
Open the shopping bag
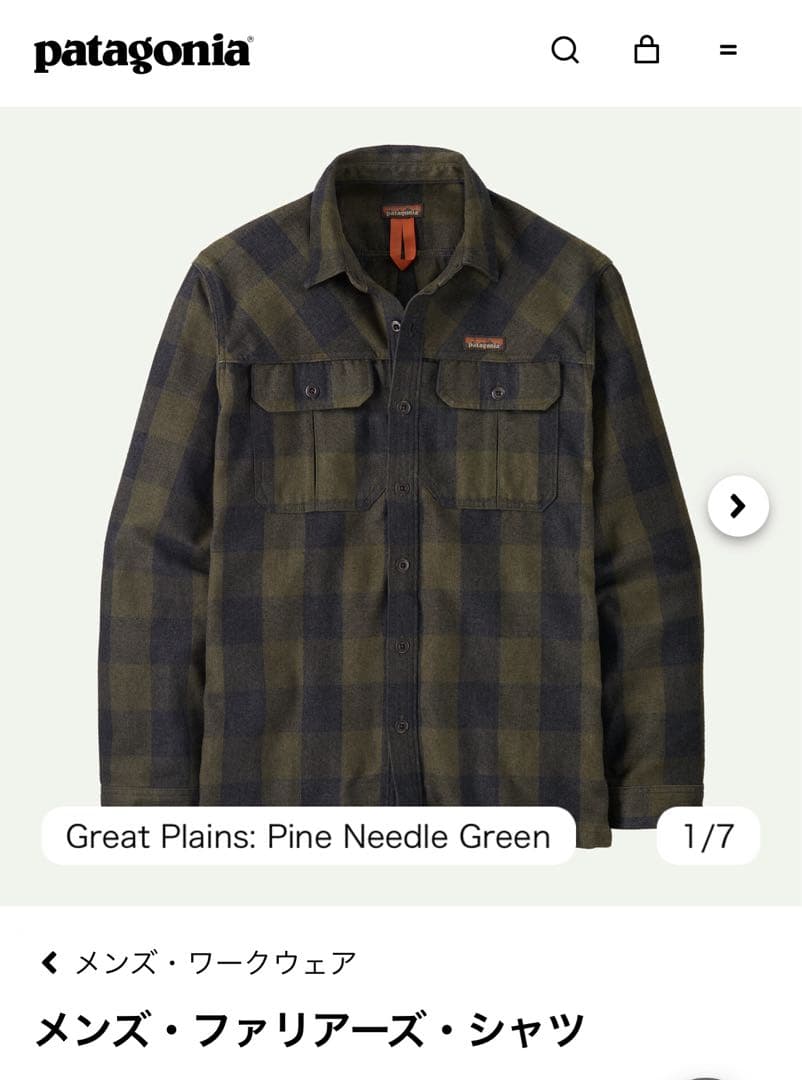point(647,49)
